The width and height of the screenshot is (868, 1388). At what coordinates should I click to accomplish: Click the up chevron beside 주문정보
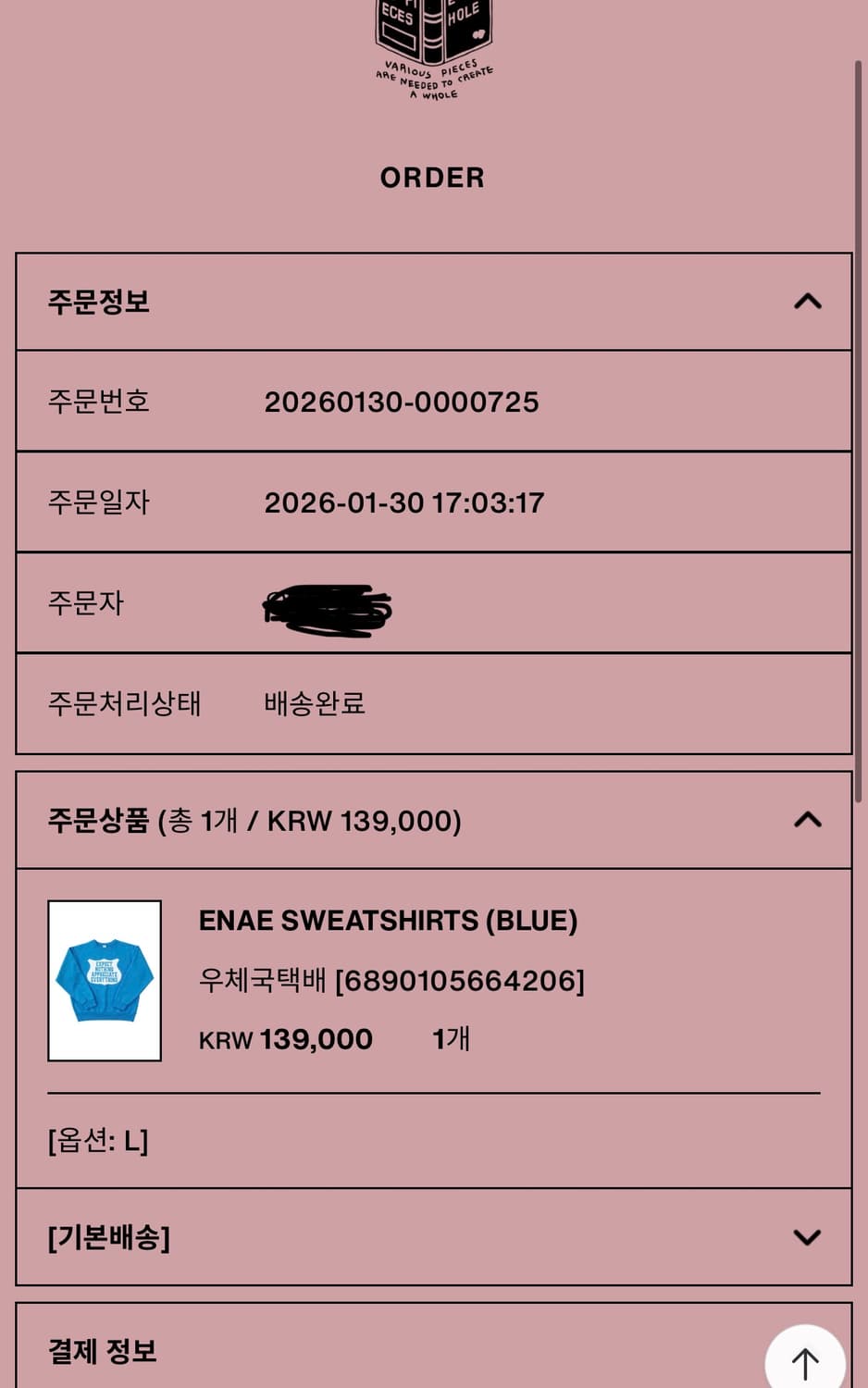click(809, 301)
